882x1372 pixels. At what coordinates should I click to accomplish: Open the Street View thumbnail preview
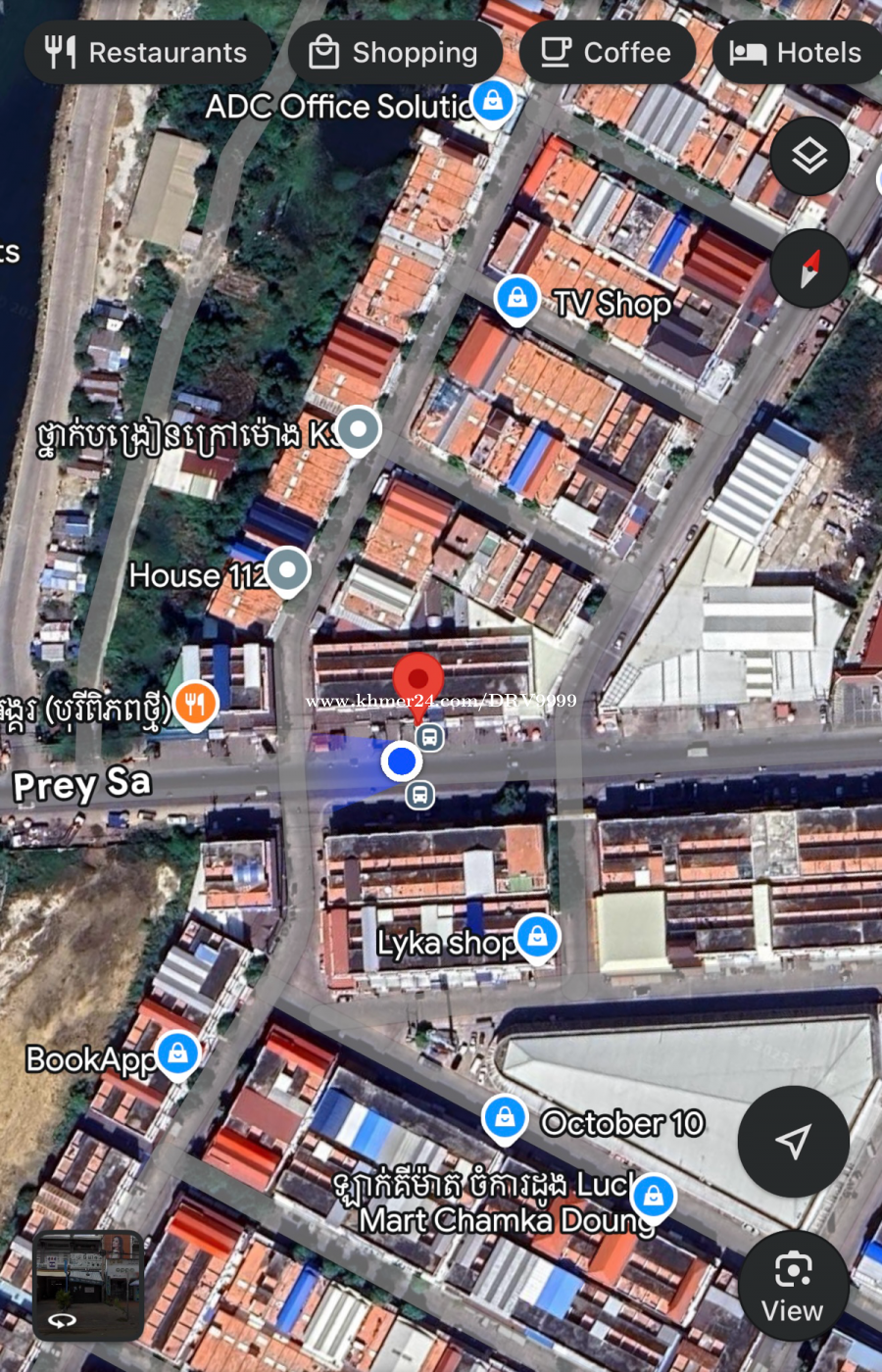point(88,1285)
